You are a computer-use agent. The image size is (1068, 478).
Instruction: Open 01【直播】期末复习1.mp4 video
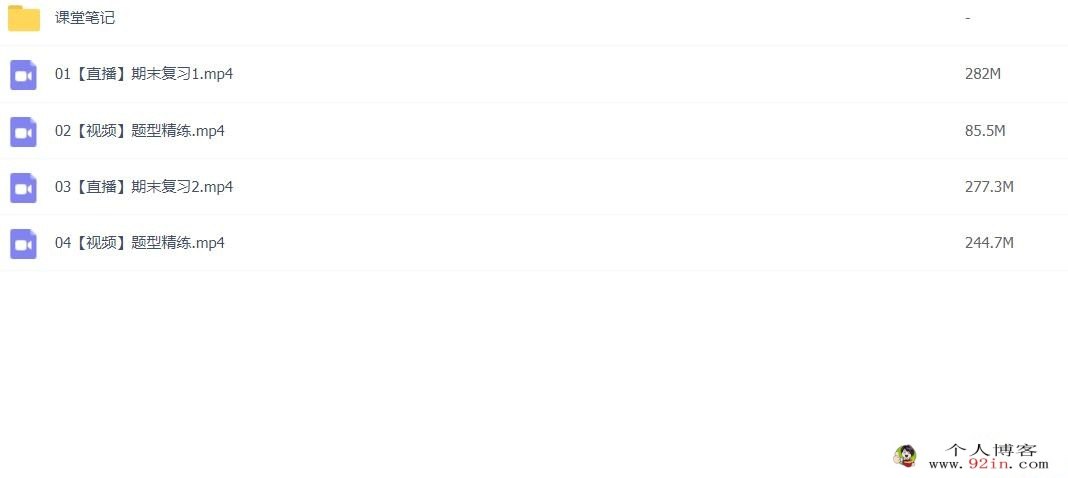pyautogui.click(x=144, y=74)
